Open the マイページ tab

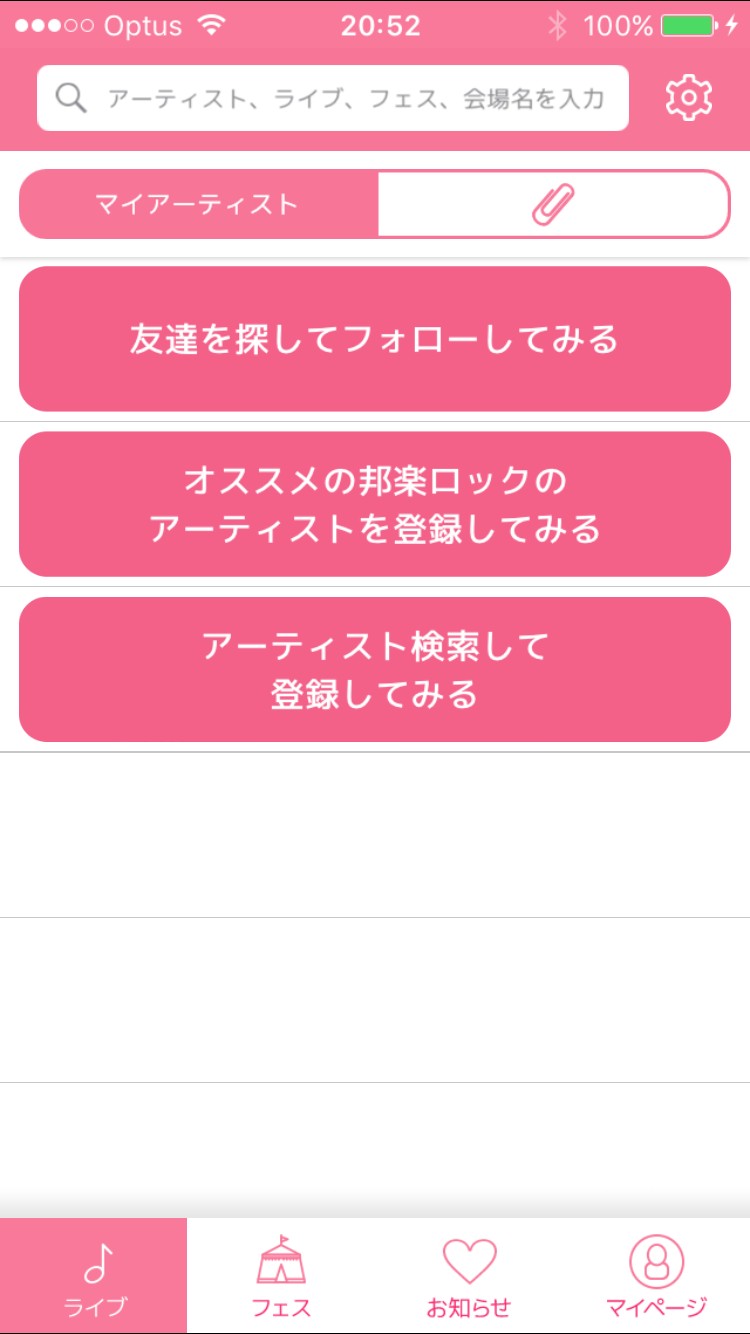pos(656,1276)
